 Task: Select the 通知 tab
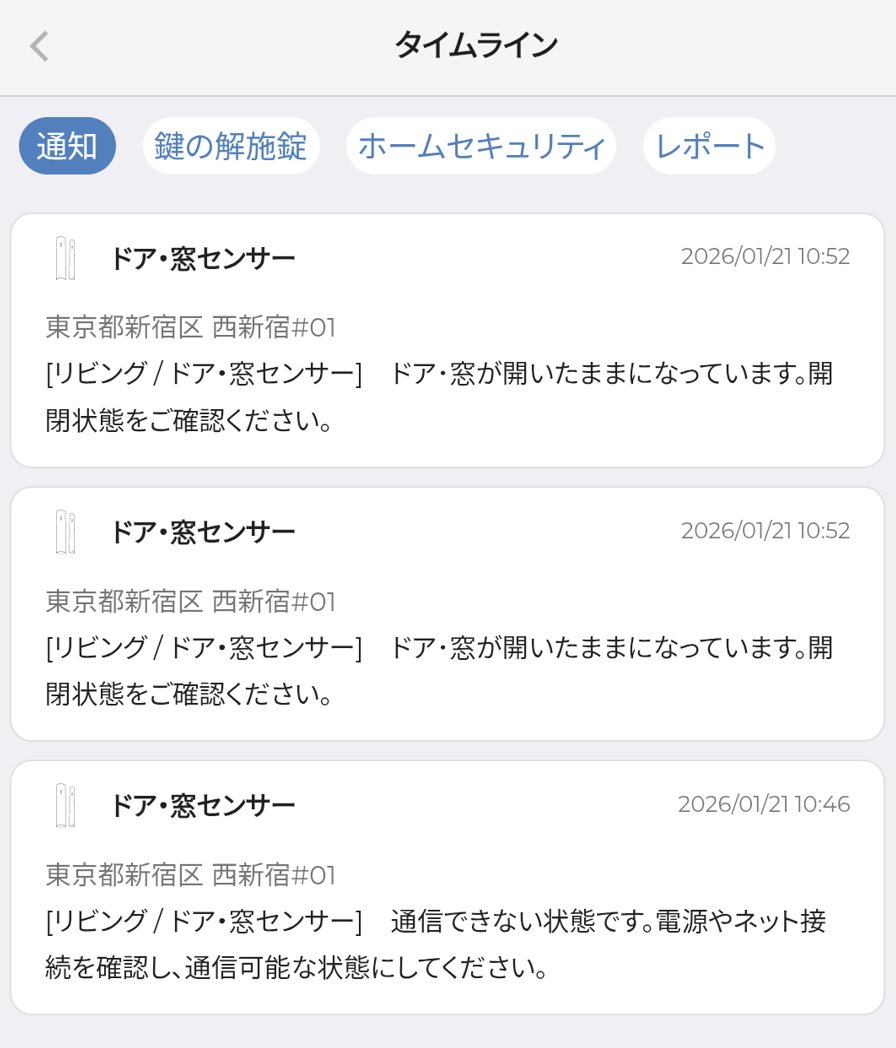pyautogui.click(x=67, y=146)
